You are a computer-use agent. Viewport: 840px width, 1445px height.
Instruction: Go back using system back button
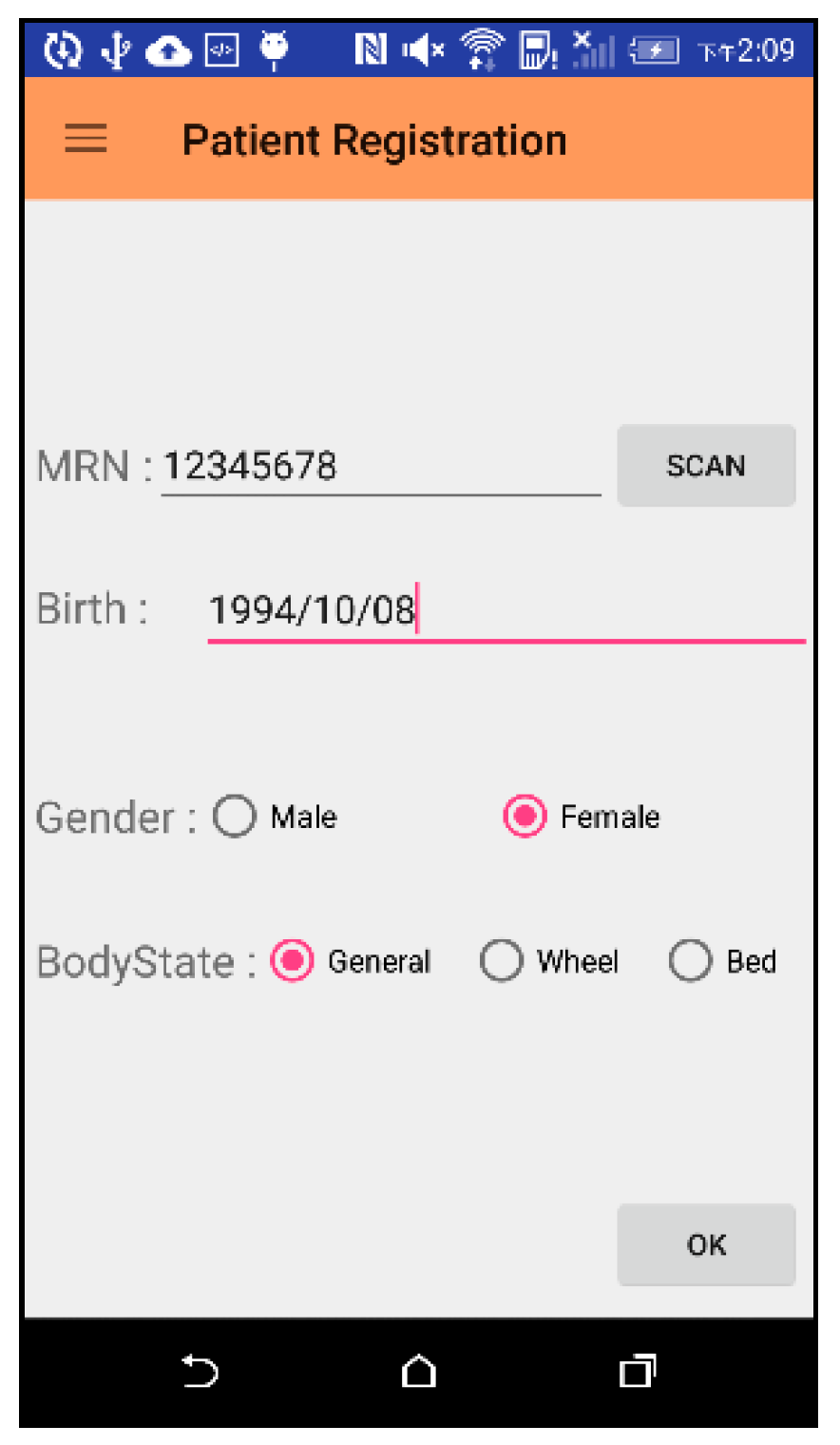click(200, 1372)
